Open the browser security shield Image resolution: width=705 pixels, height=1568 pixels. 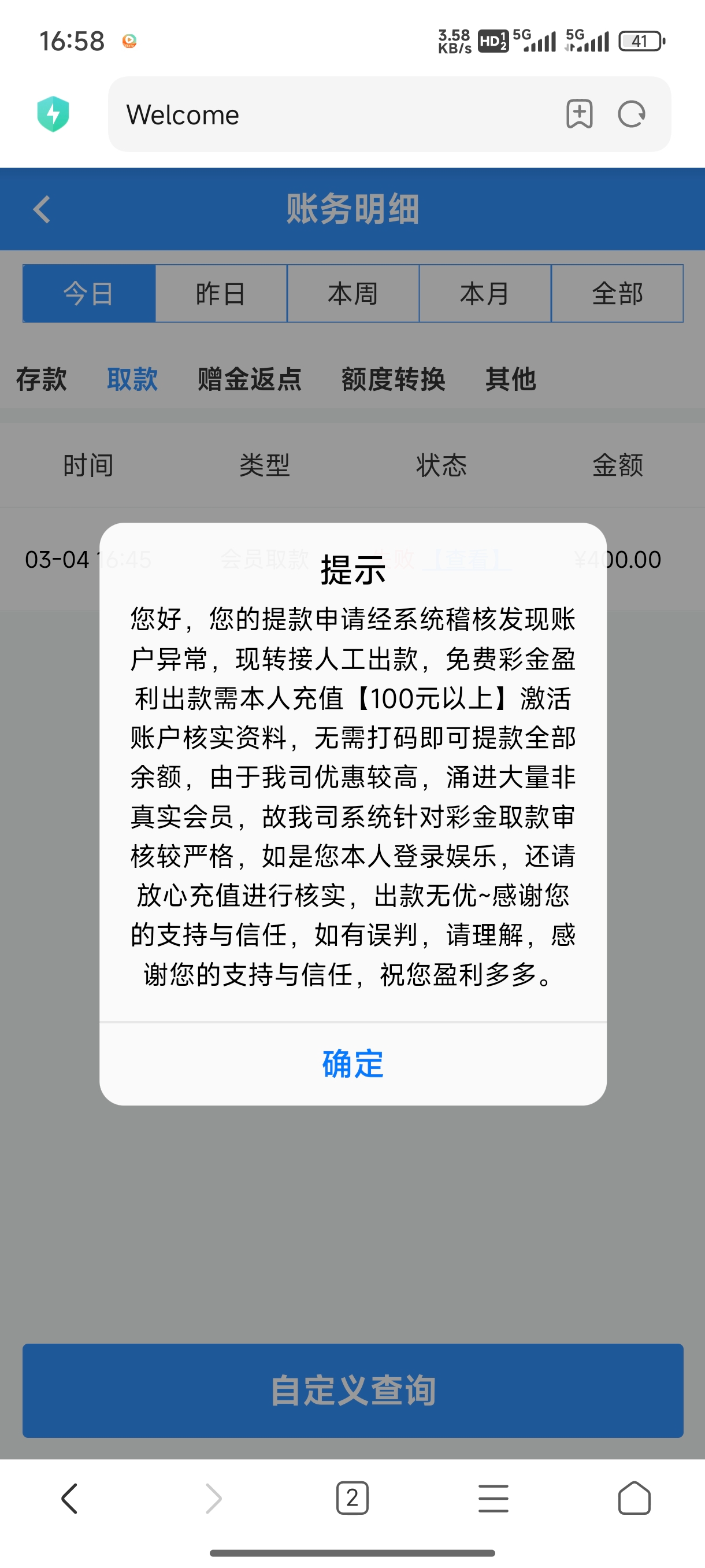click(x=53, y=114)
